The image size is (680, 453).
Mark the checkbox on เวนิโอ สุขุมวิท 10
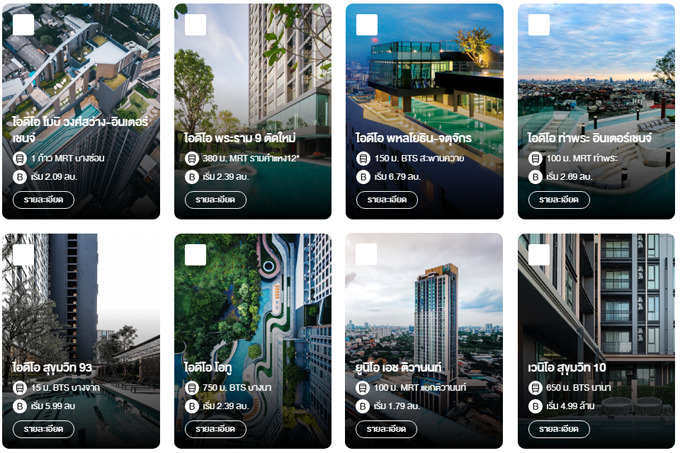539,255
